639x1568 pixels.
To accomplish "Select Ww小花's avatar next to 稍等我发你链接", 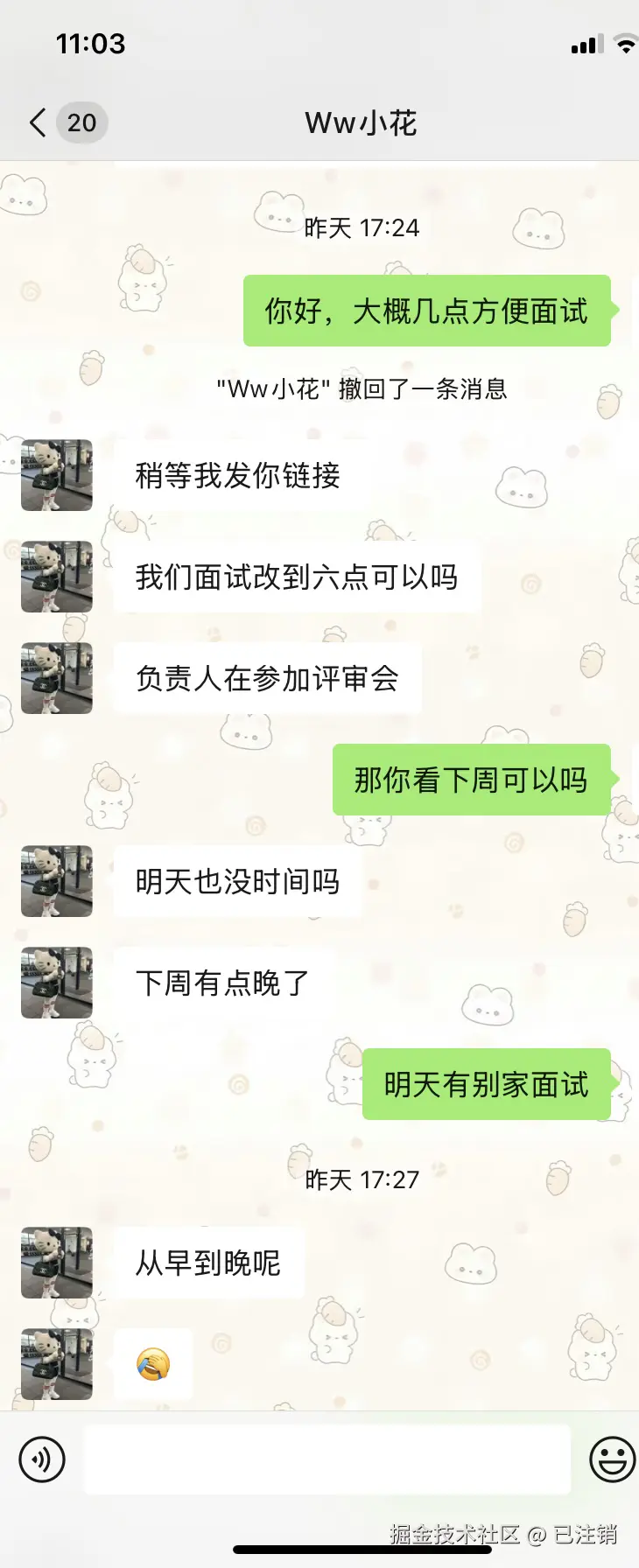I will [x=56, y=475].
